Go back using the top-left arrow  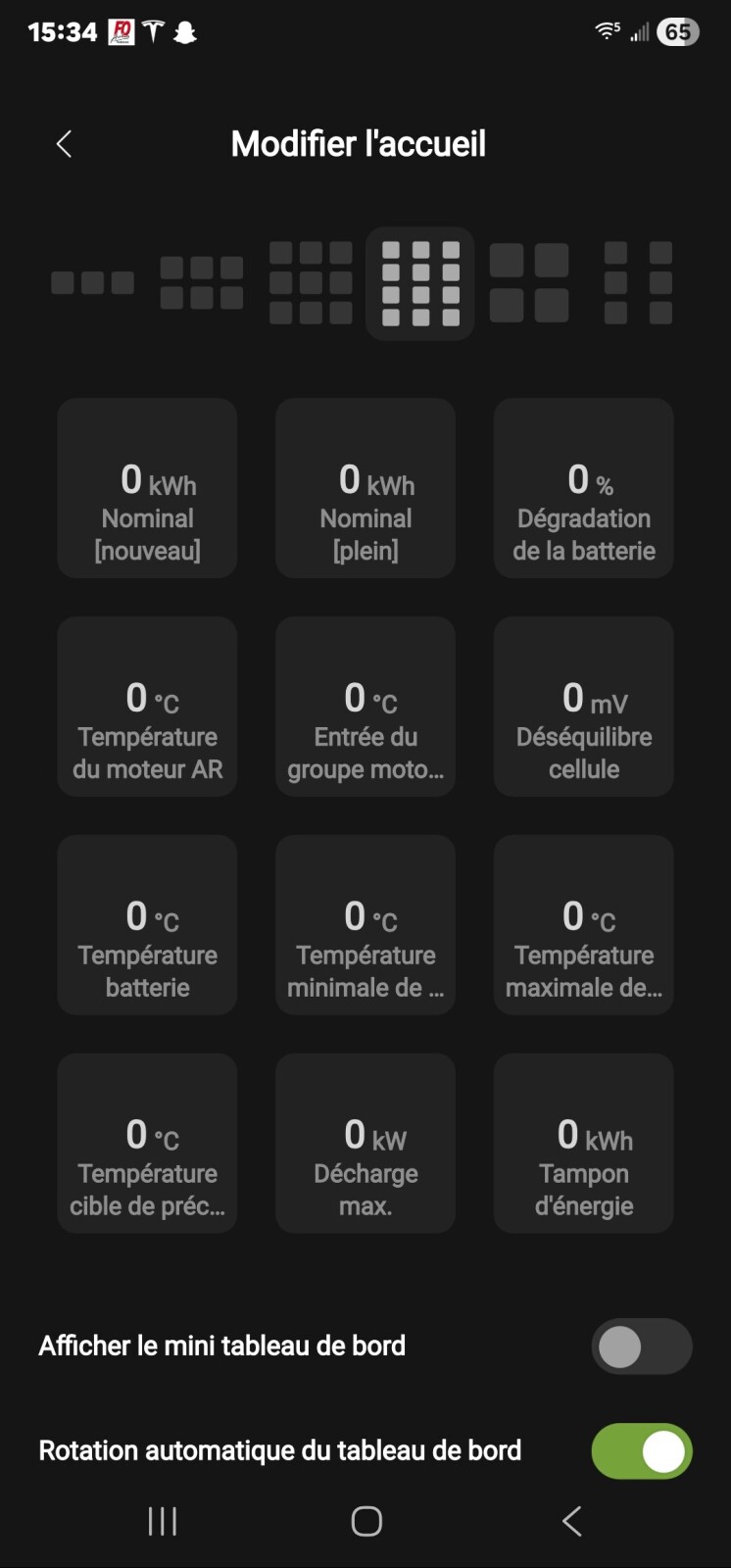point(64,144)
